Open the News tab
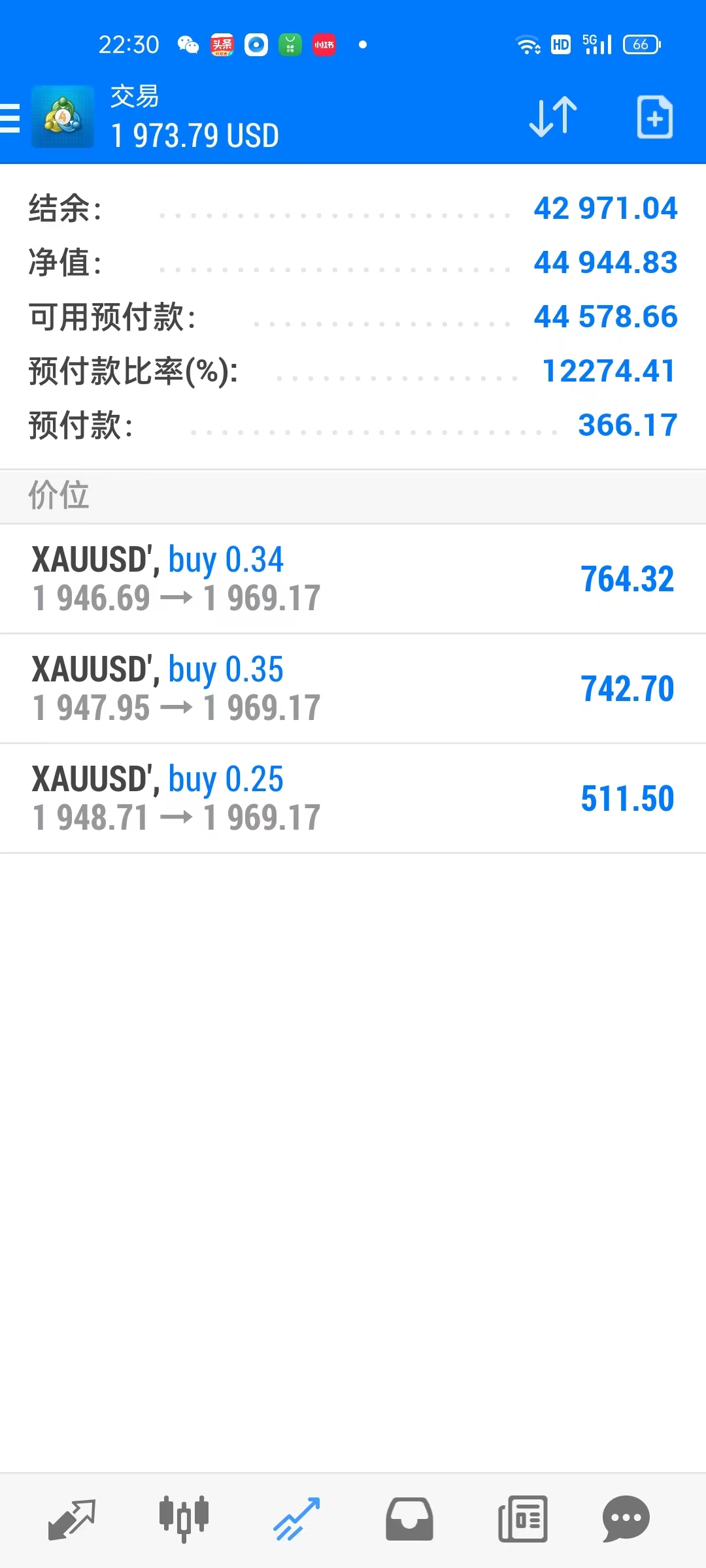706x1568 pixels. (x=522, y=1520)
